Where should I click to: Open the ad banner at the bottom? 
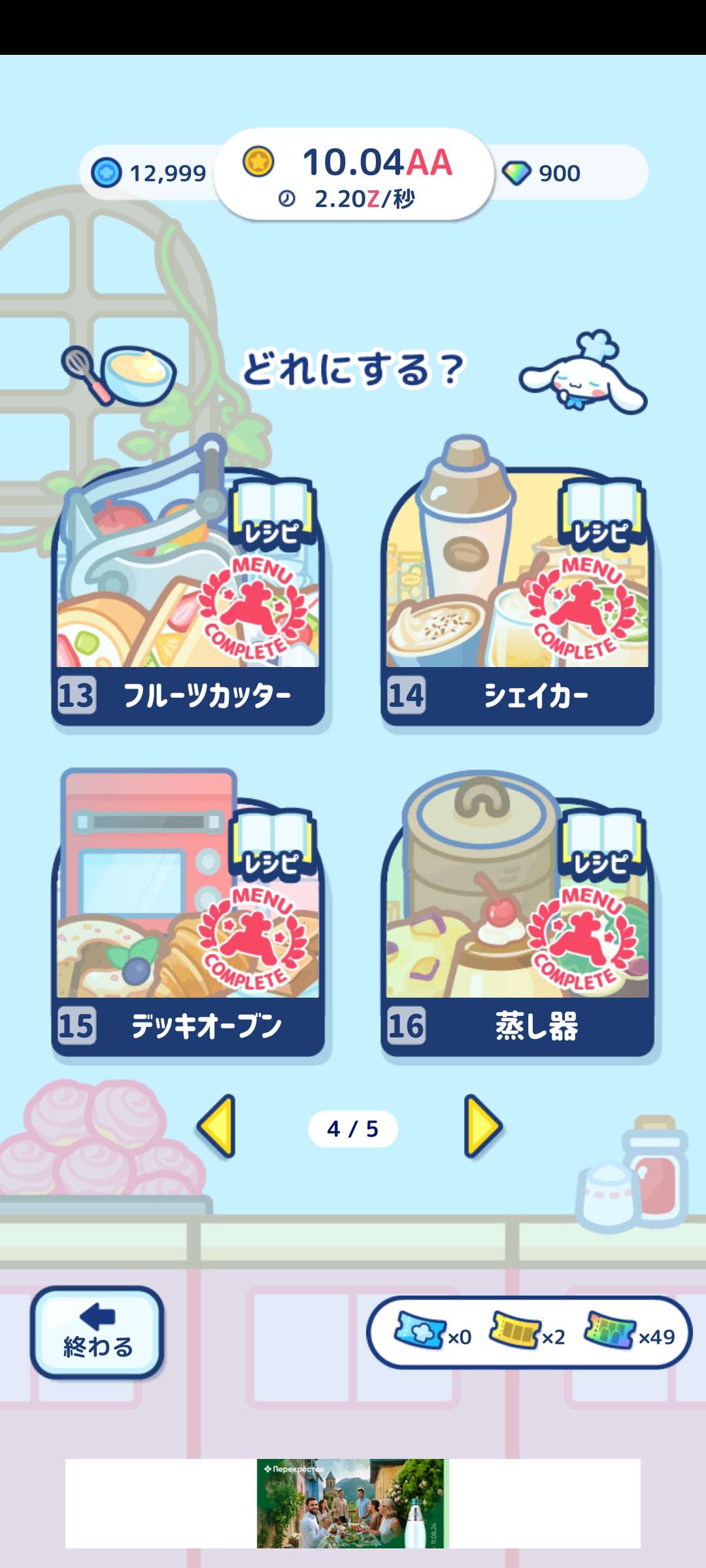(353, 1503)
